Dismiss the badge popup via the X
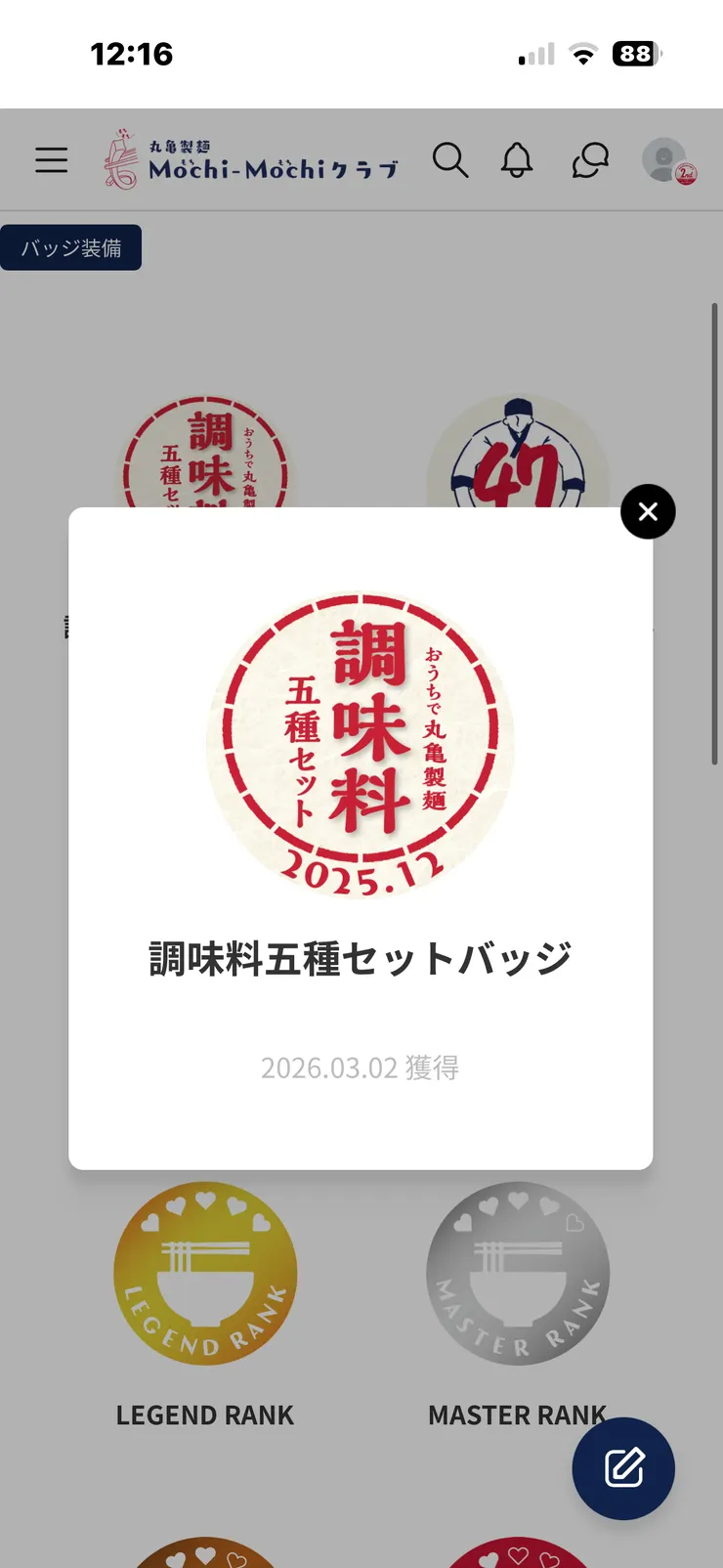Viewport: 723px width, 1568px height. pos(648,511)
